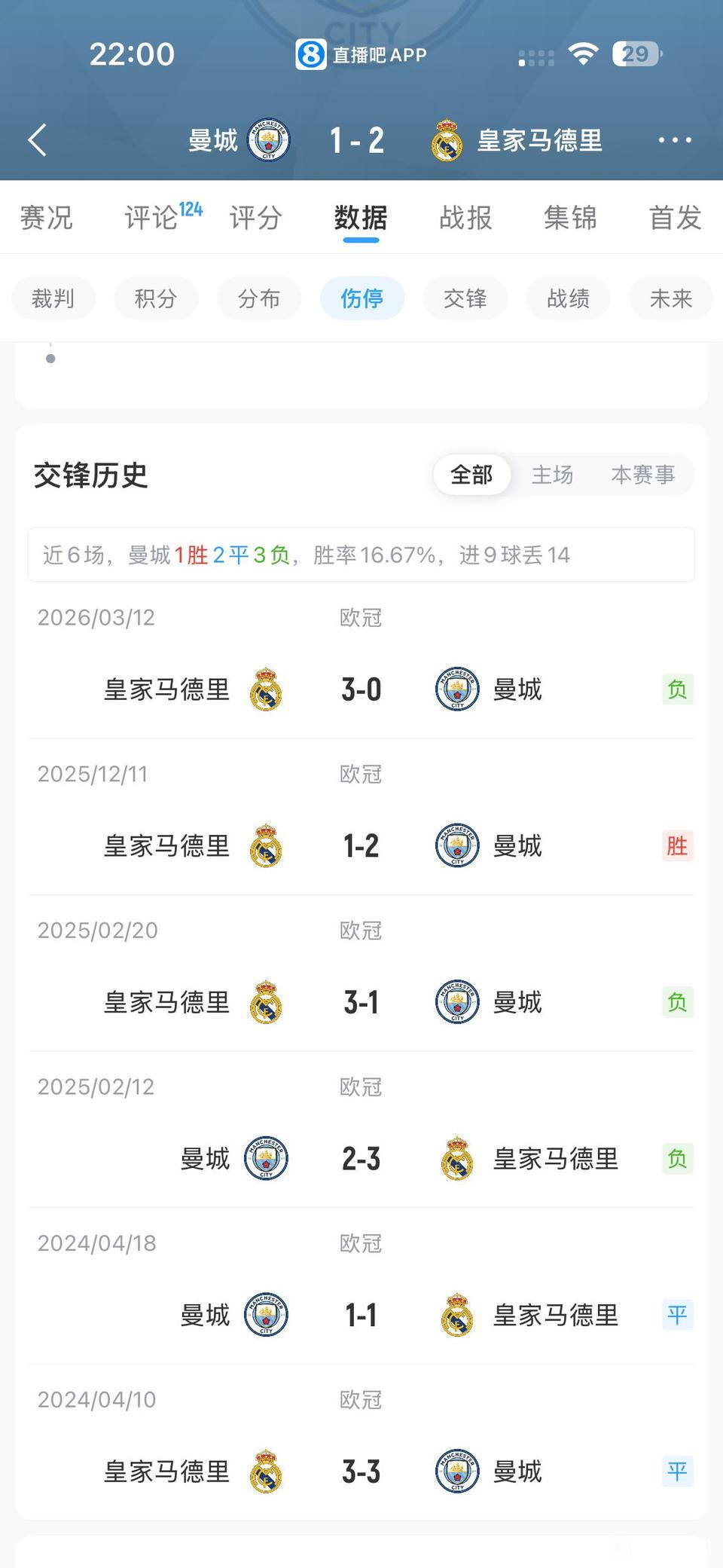Image resolution: width=723 pixels, height=1568 pixels.
Task: Tap the battery indicator showing 29
Action: (x=637, y=53)
